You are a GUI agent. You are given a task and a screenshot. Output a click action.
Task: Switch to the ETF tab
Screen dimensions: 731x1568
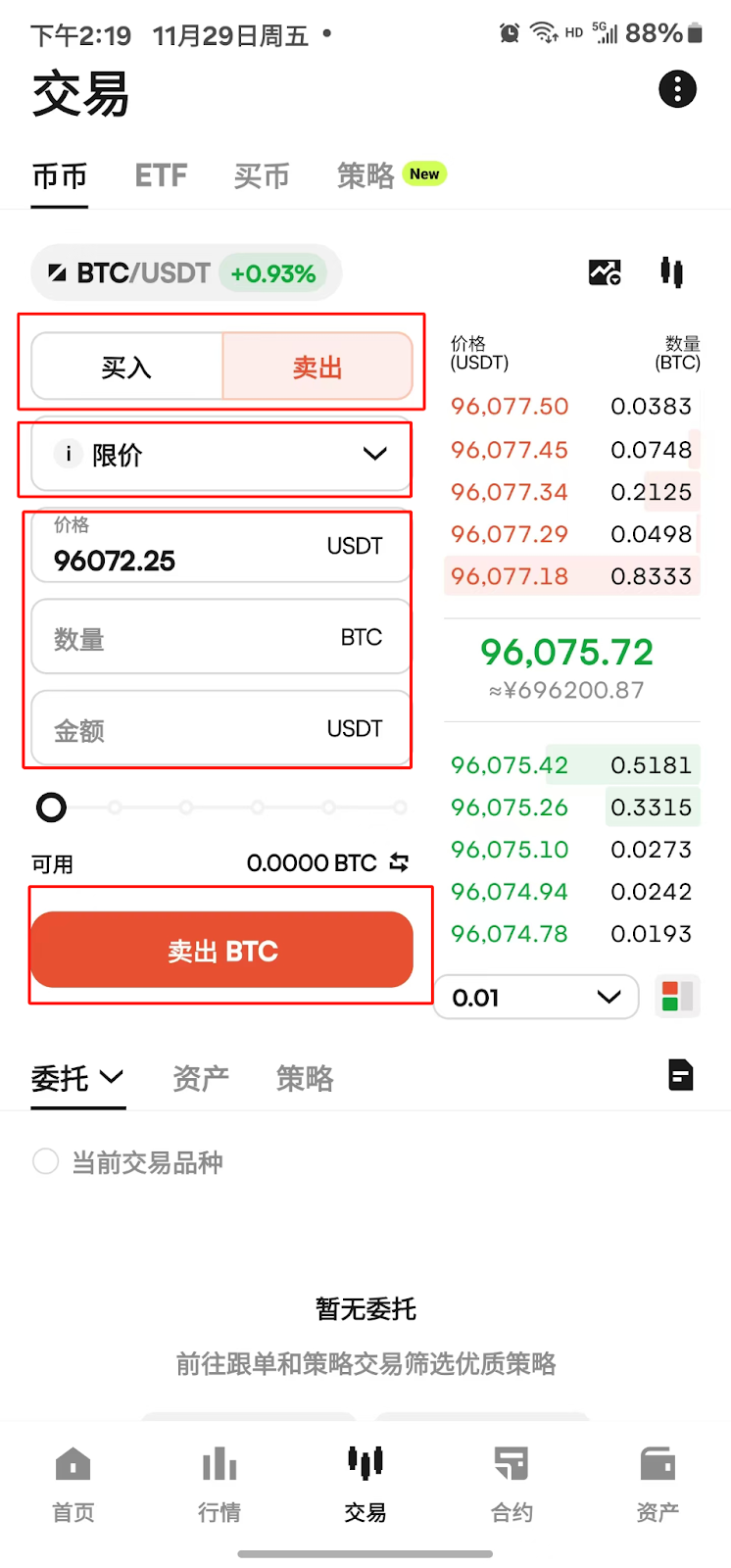pyautogui.click(x=161, y=175)
